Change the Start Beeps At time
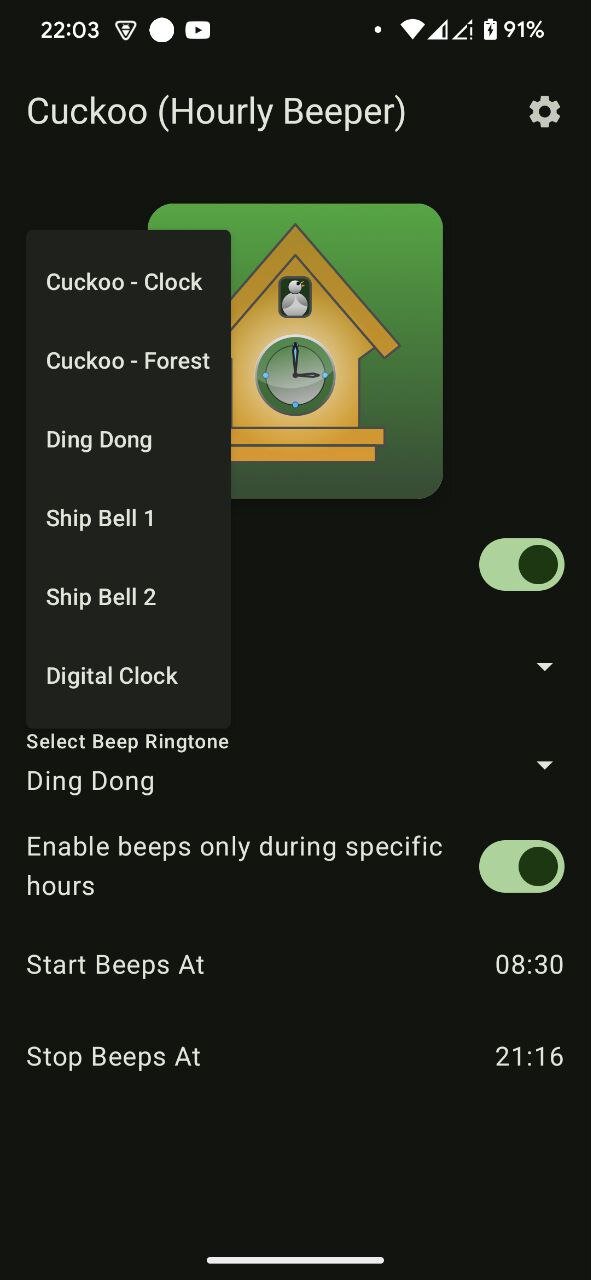The image size is (591, 1280). (x=295, y=965)
